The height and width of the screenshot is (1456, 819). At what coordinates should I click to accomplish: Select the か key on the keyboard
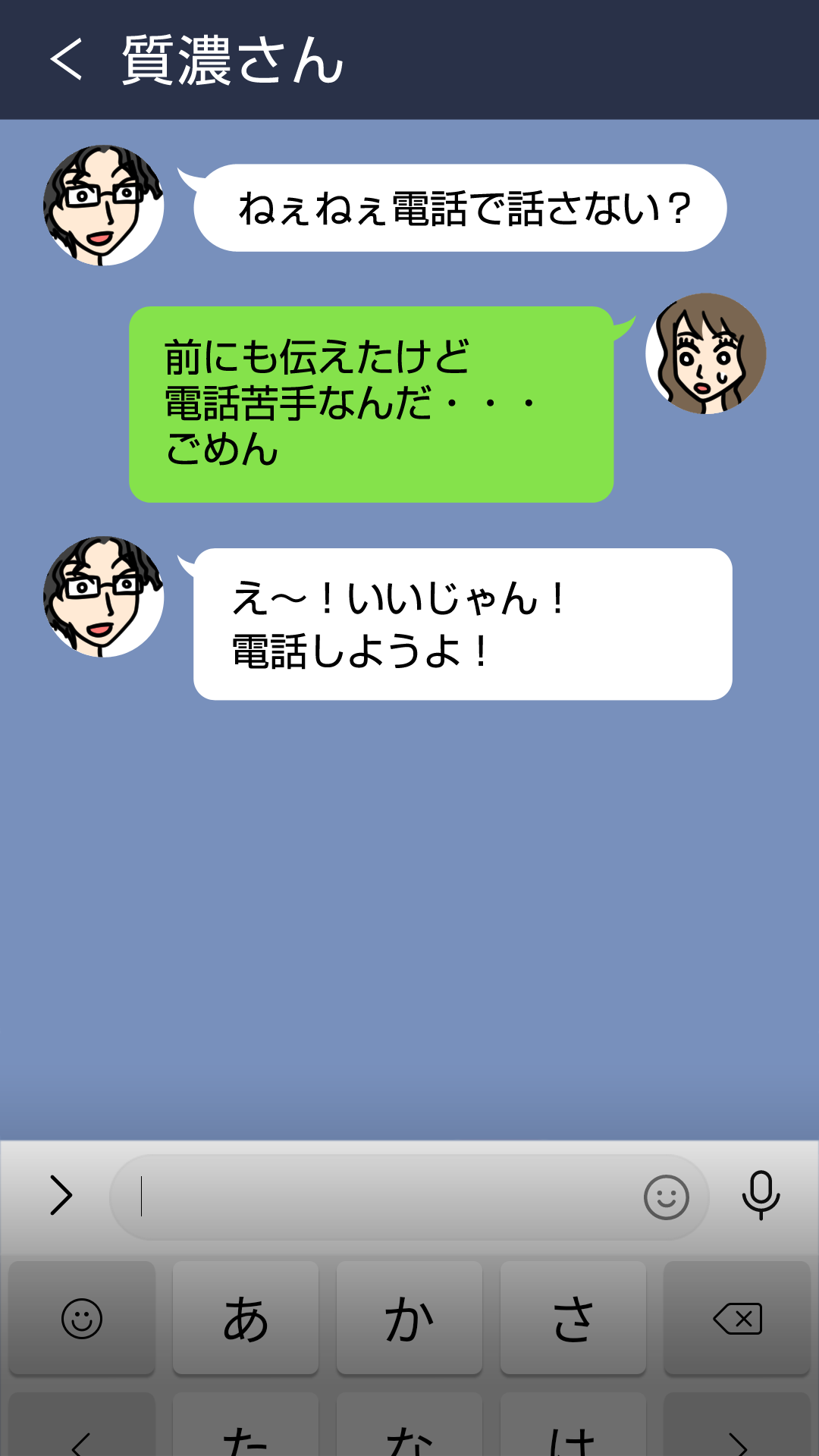click(x=409, y=1317)
